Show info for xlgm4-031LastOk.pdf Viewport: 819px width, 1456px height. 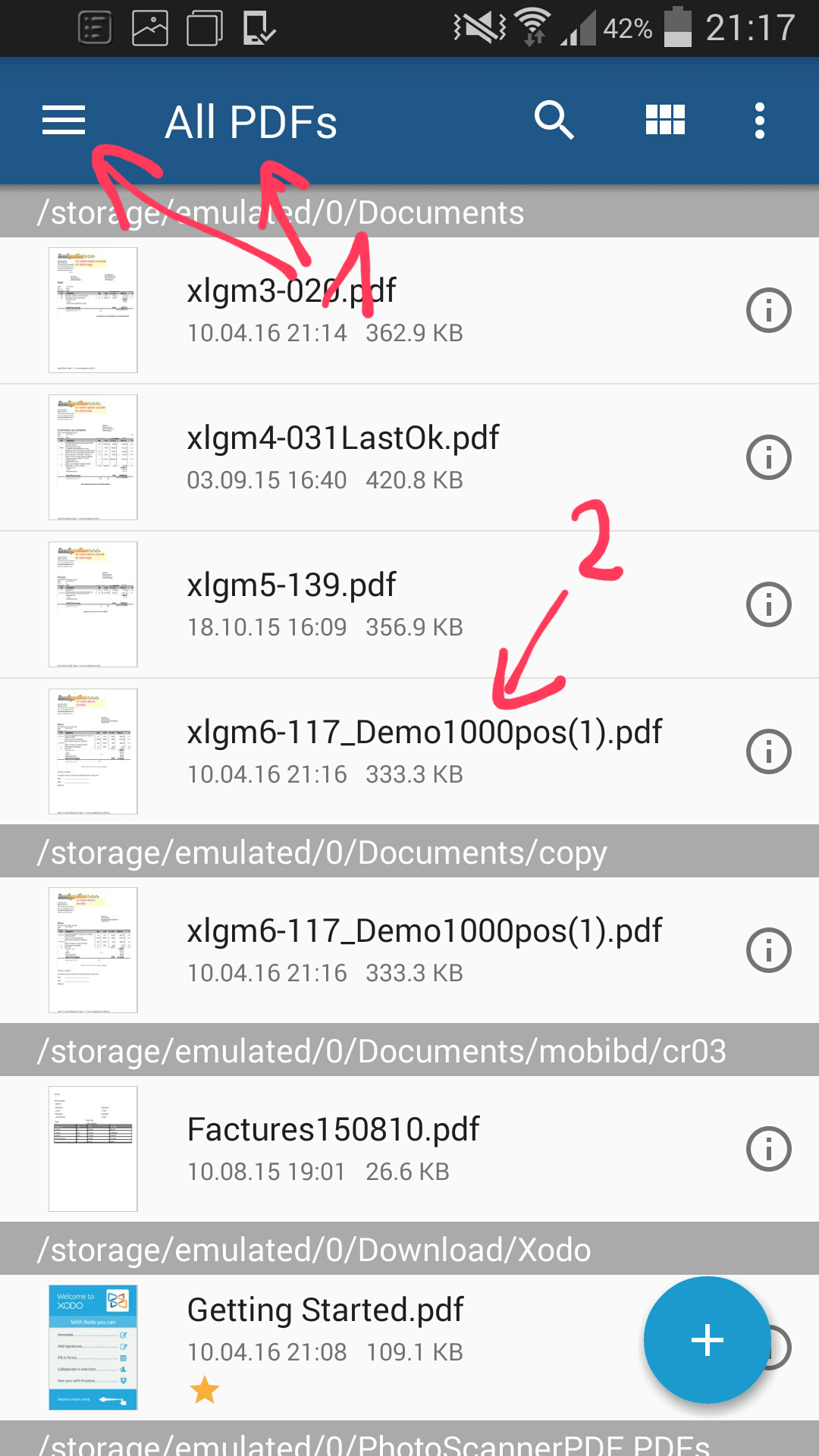pos(769,457)
